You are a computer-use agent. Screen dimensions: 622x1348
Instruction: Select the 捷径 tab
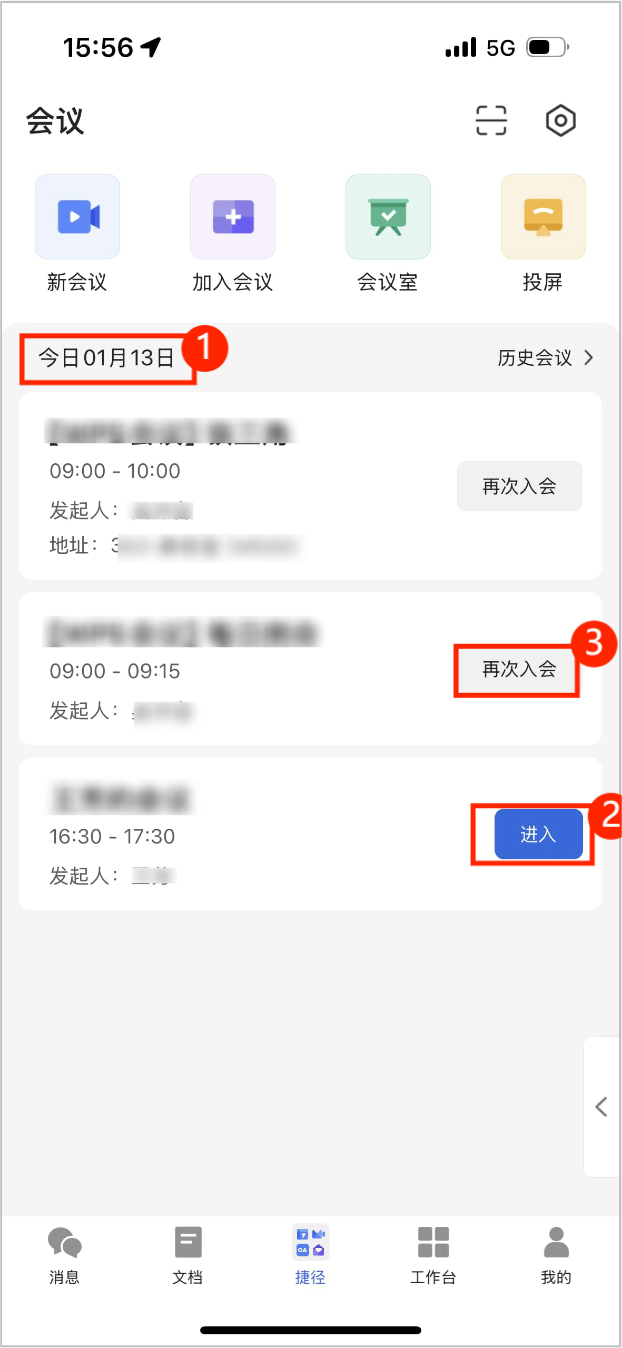click(310, 1254)
